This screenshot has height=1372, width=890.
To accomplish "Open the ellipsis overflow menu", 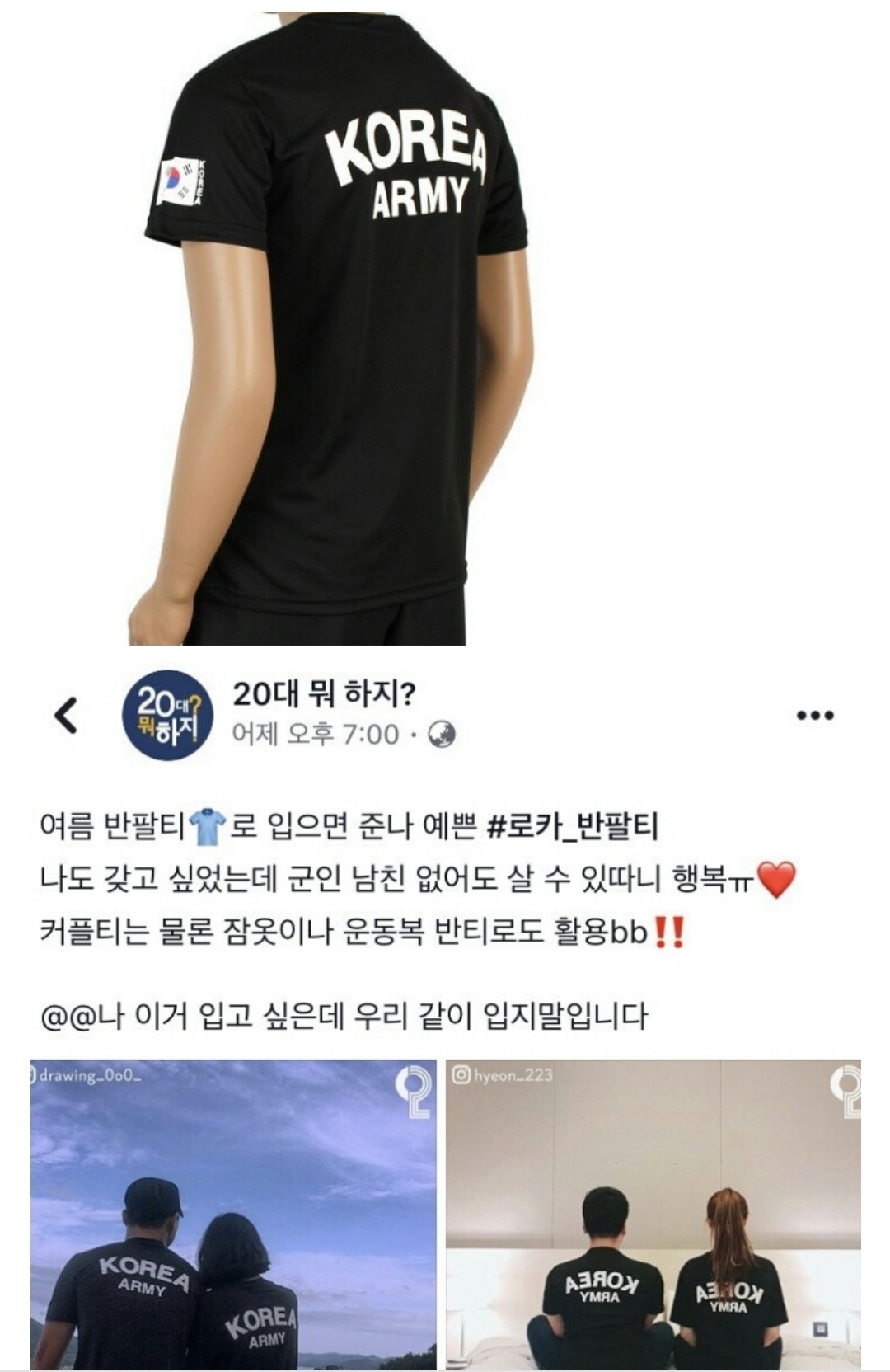I will [x=816, y=714].
